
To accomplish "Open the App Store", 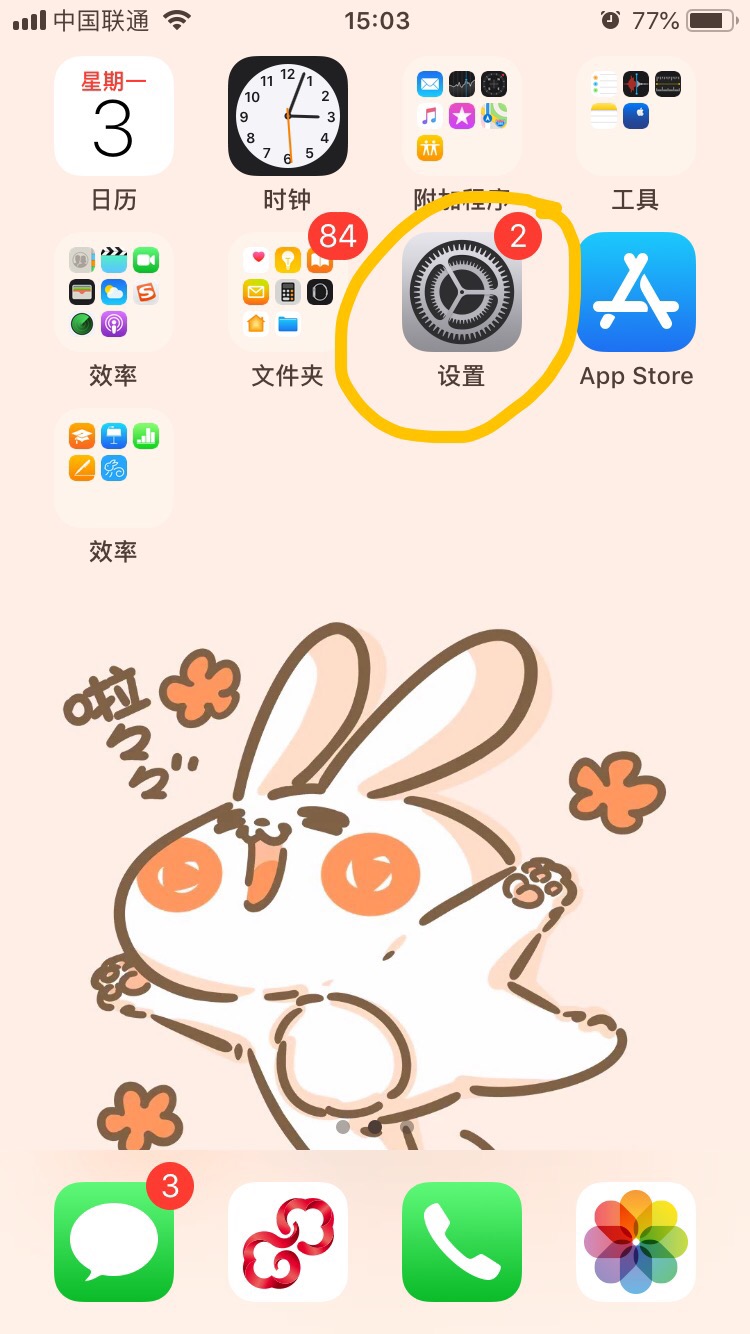I will coord(636,292).
